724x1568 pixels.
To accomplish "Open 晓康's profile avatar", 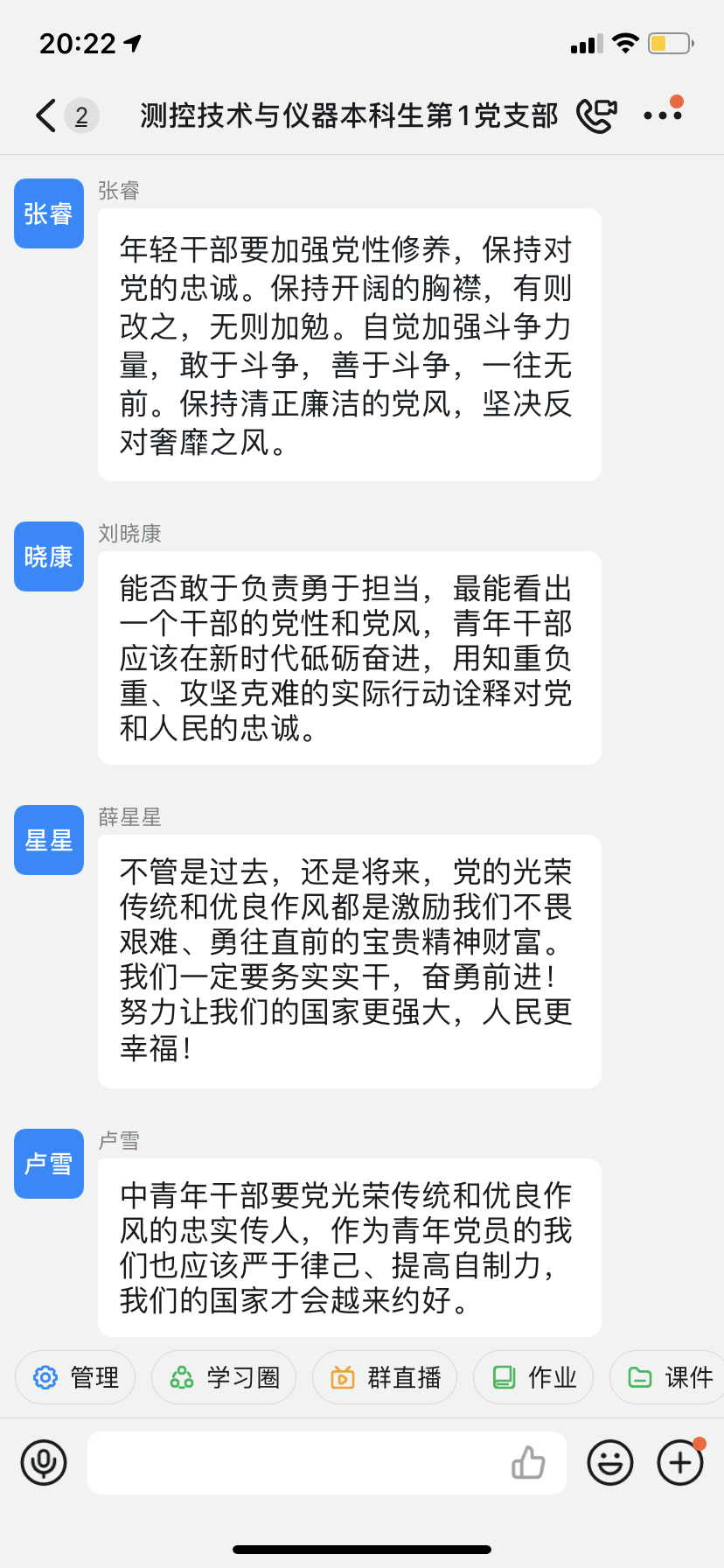I will pyautogui.click(x=49, y=556).
